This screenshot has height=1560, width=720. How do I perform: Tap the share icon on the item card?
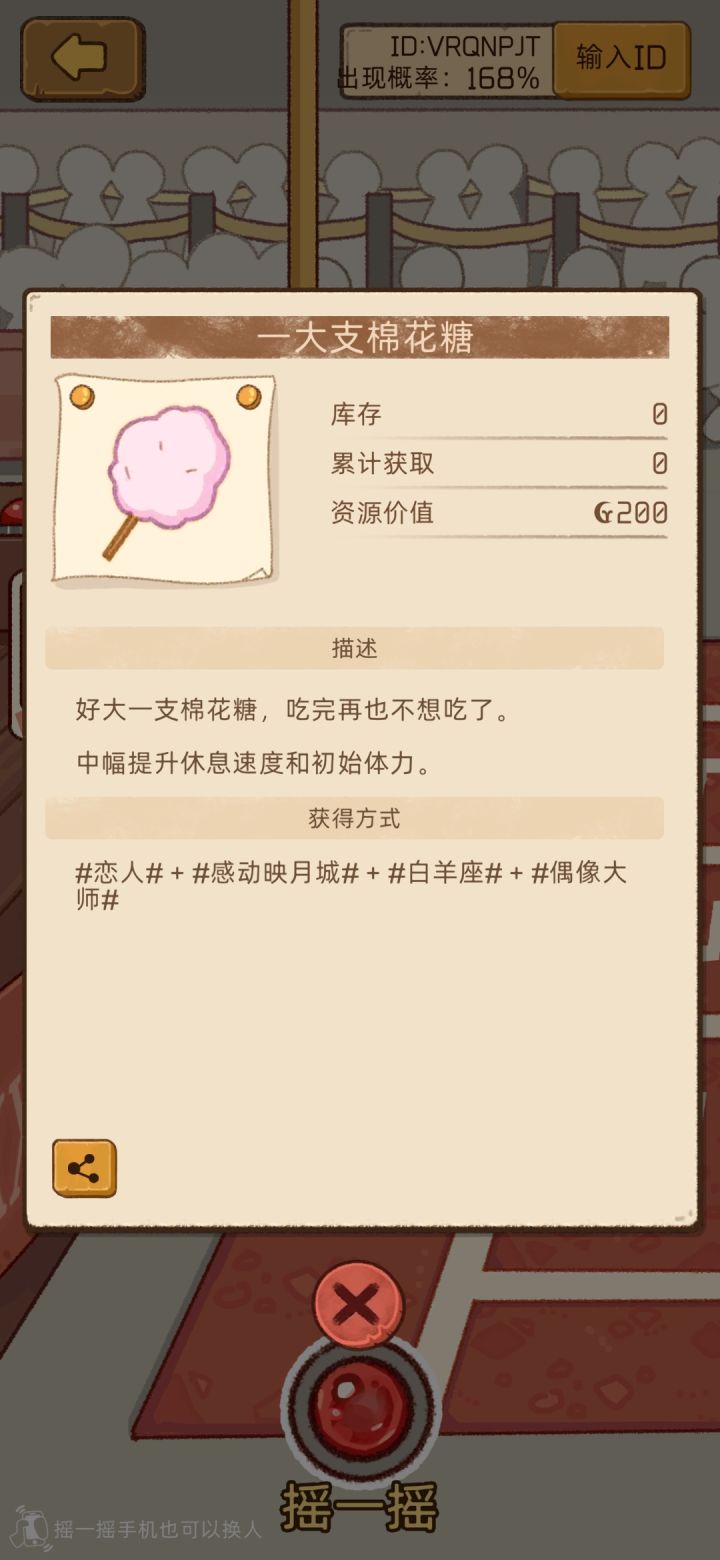[x=86, y=1166]
